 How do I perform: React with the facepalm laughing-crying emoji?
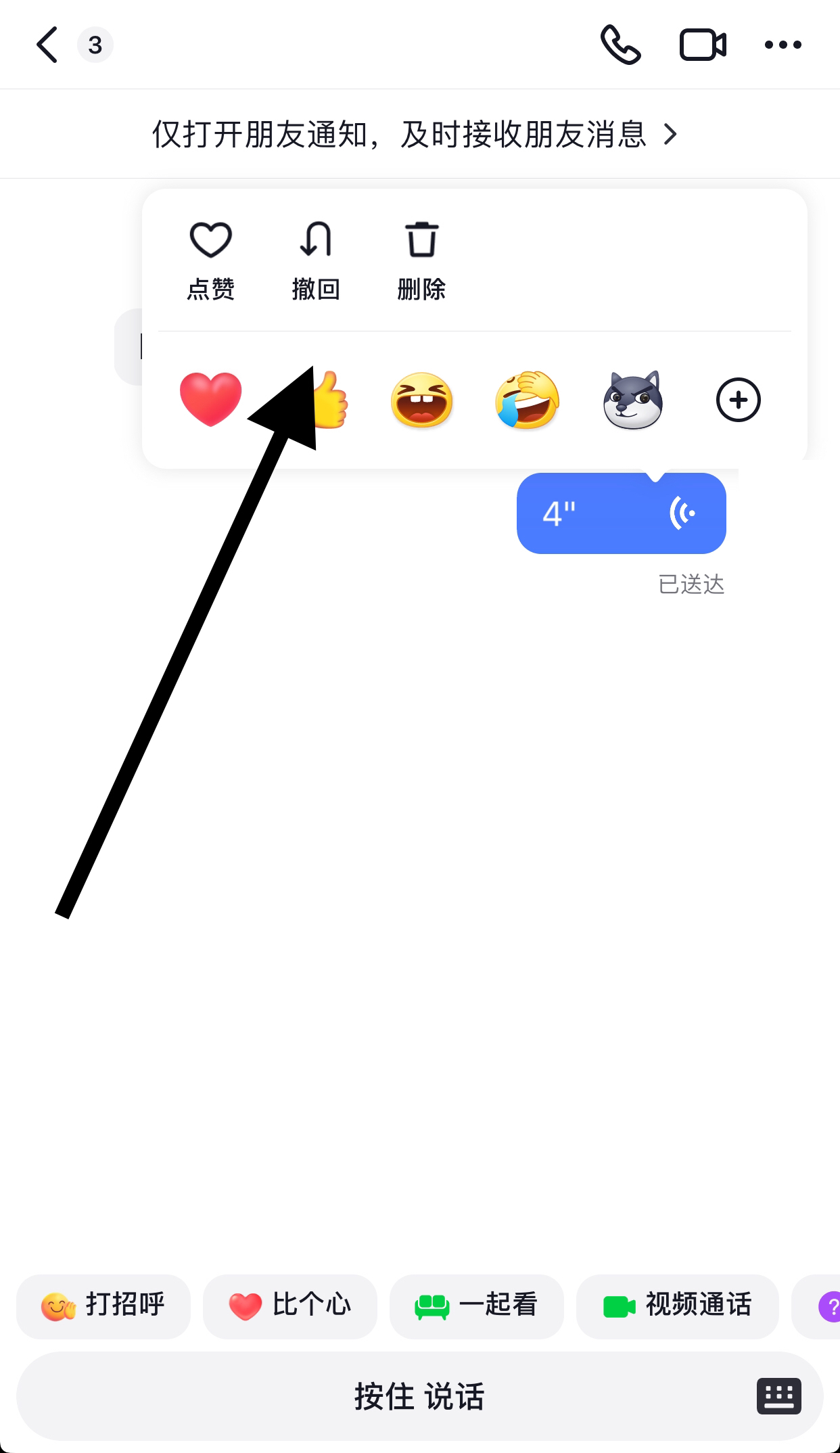528,400
